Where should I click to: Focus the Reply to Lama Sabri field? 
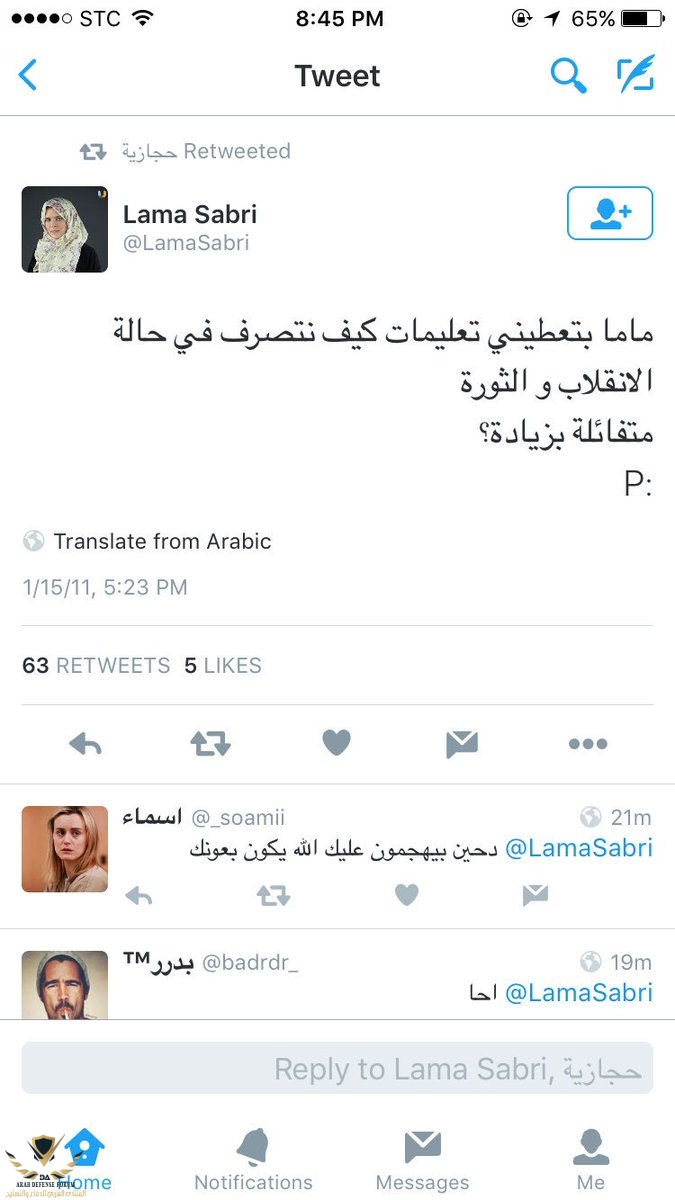point(337,1068)
